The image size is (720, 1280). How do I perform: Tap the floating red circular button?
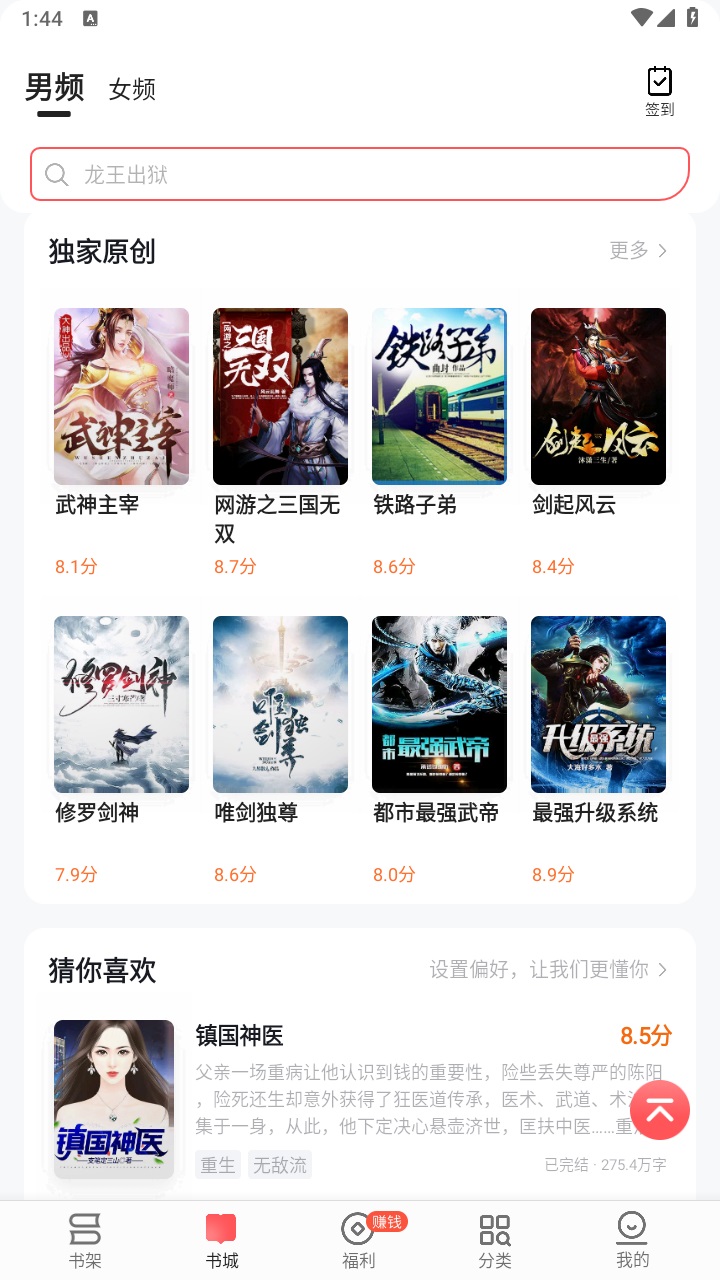pos(660,1110)
